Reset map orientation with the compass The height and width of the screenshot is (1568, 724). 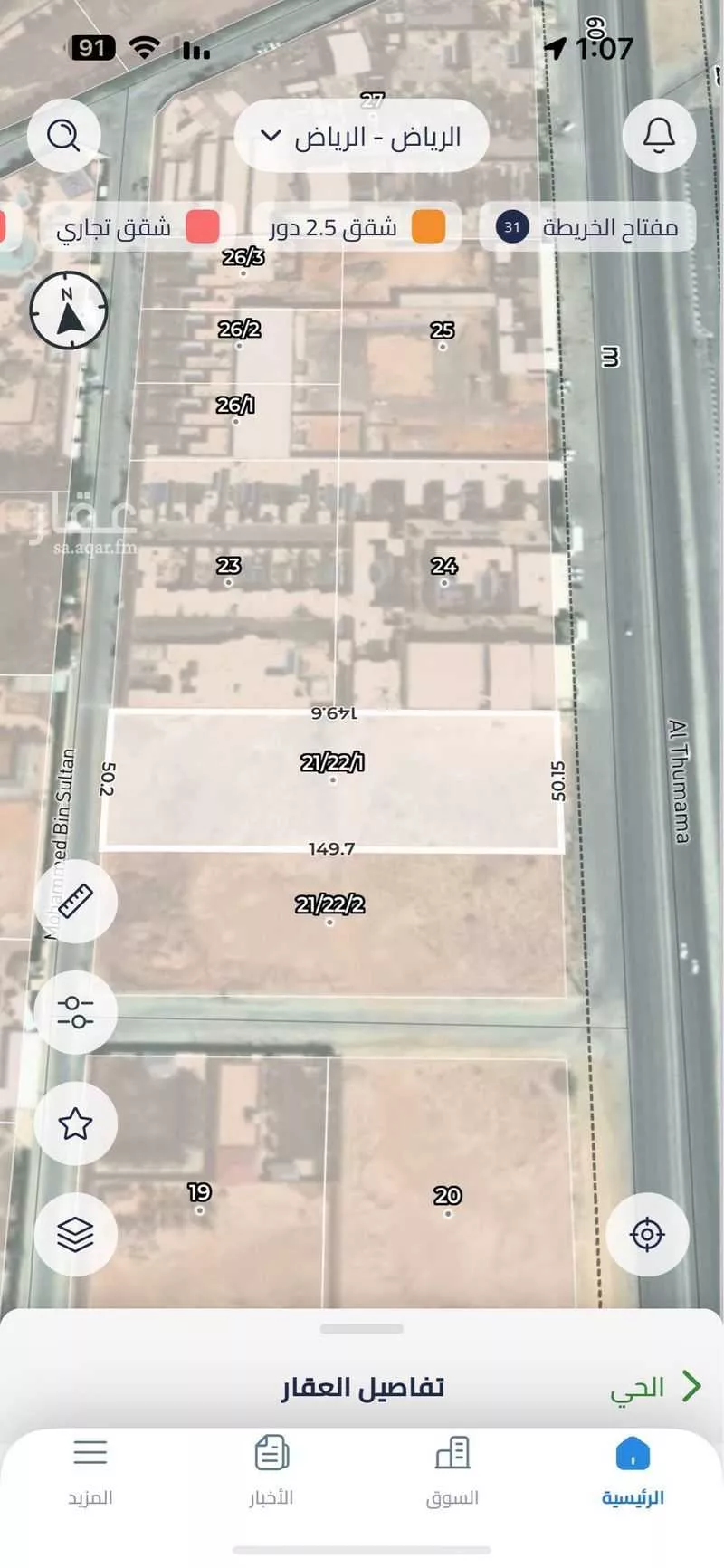tap(68, 311)
